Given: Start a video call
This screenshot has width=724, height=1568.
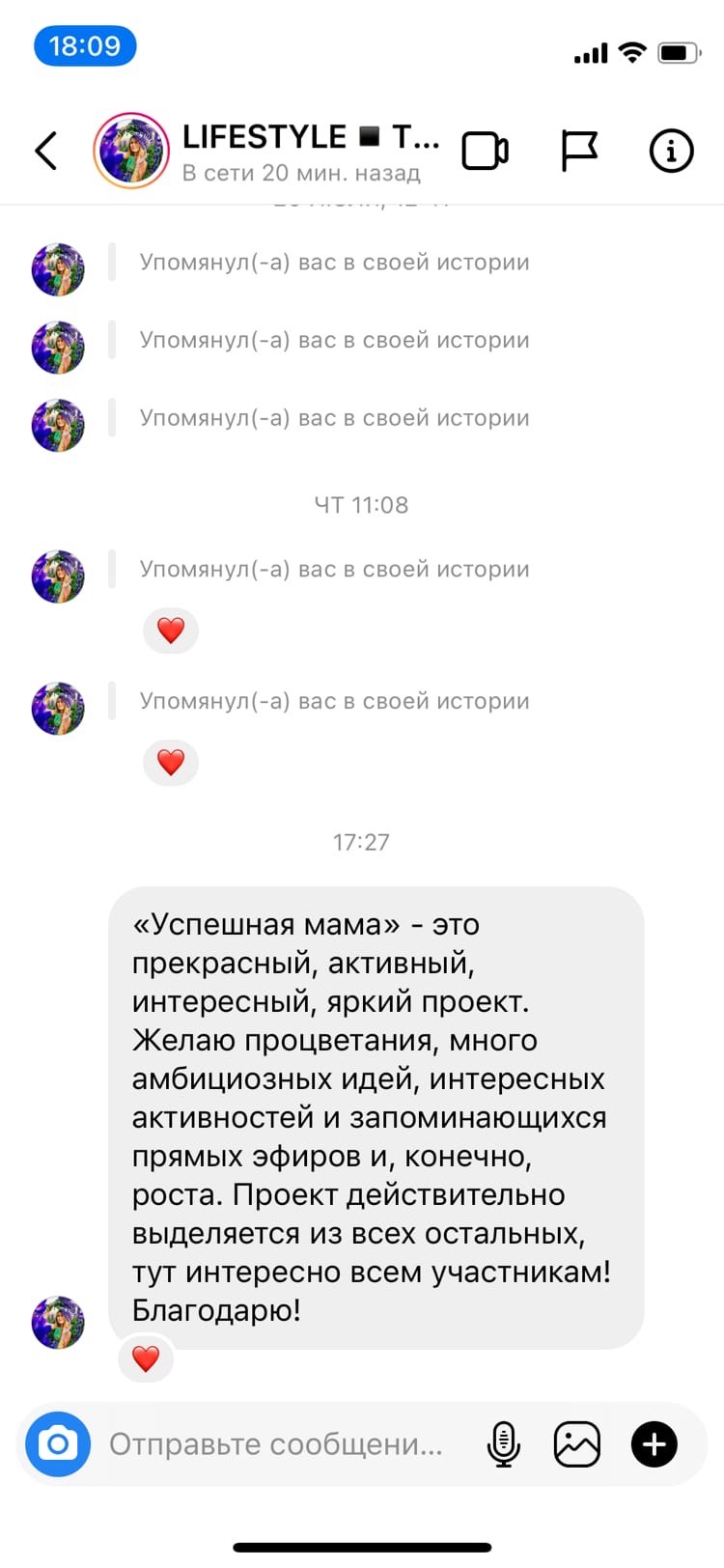Looking at the screenshot, I should [485, 151].
